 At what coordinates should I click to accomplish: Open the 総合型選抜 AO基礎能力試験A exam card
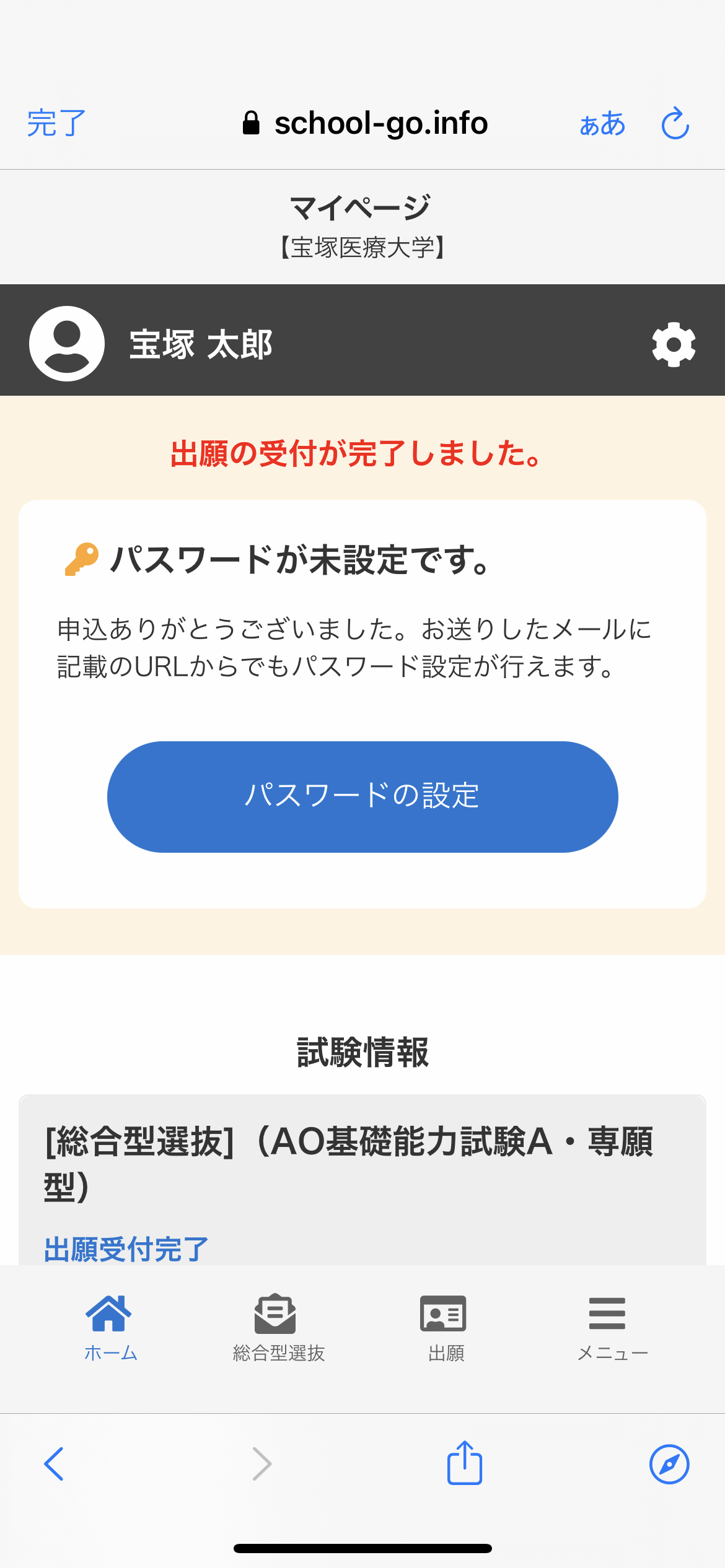362,1180
